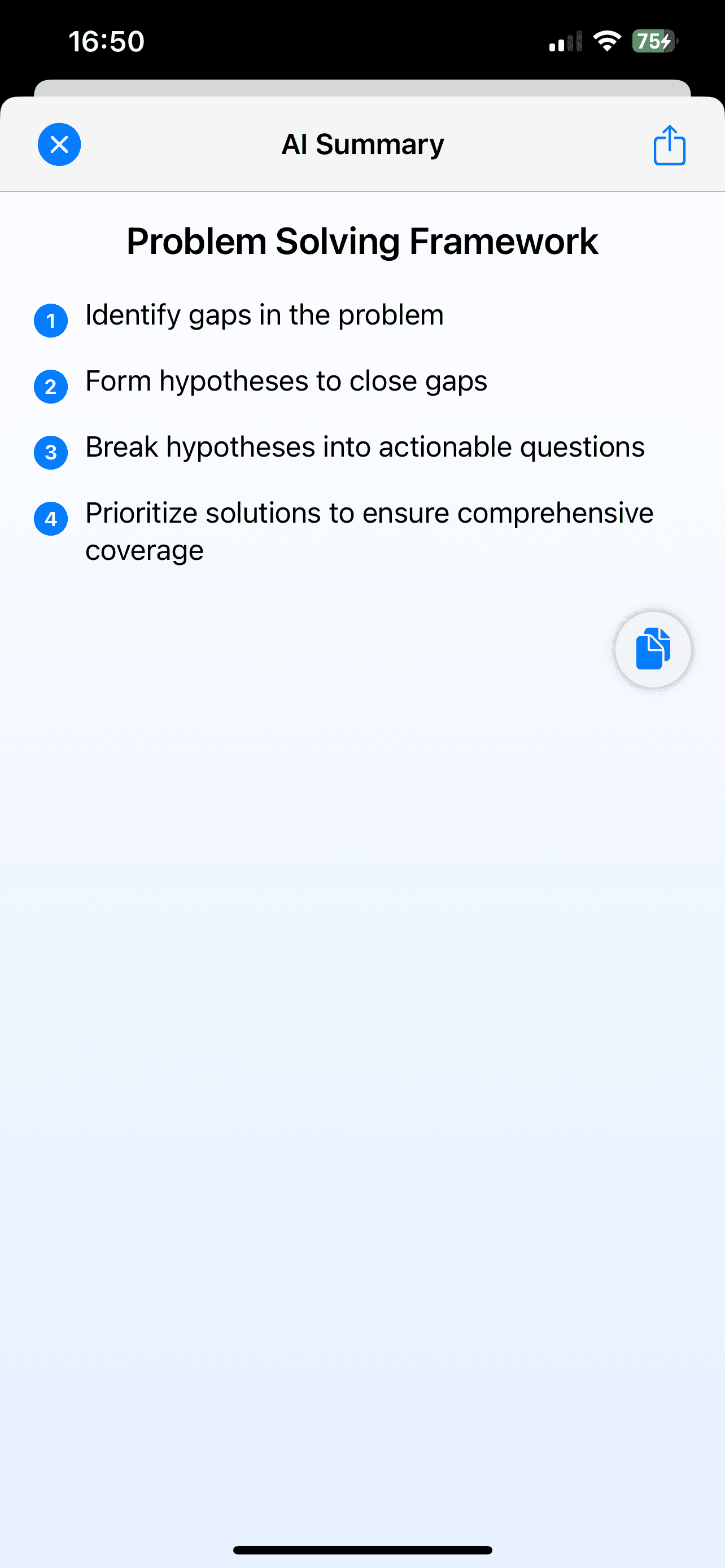Image resolution: width=725 pixels, height=1568 pixels.
Task: Tap the copy-to-clipboard floating icon
Action: coord(652,649)
